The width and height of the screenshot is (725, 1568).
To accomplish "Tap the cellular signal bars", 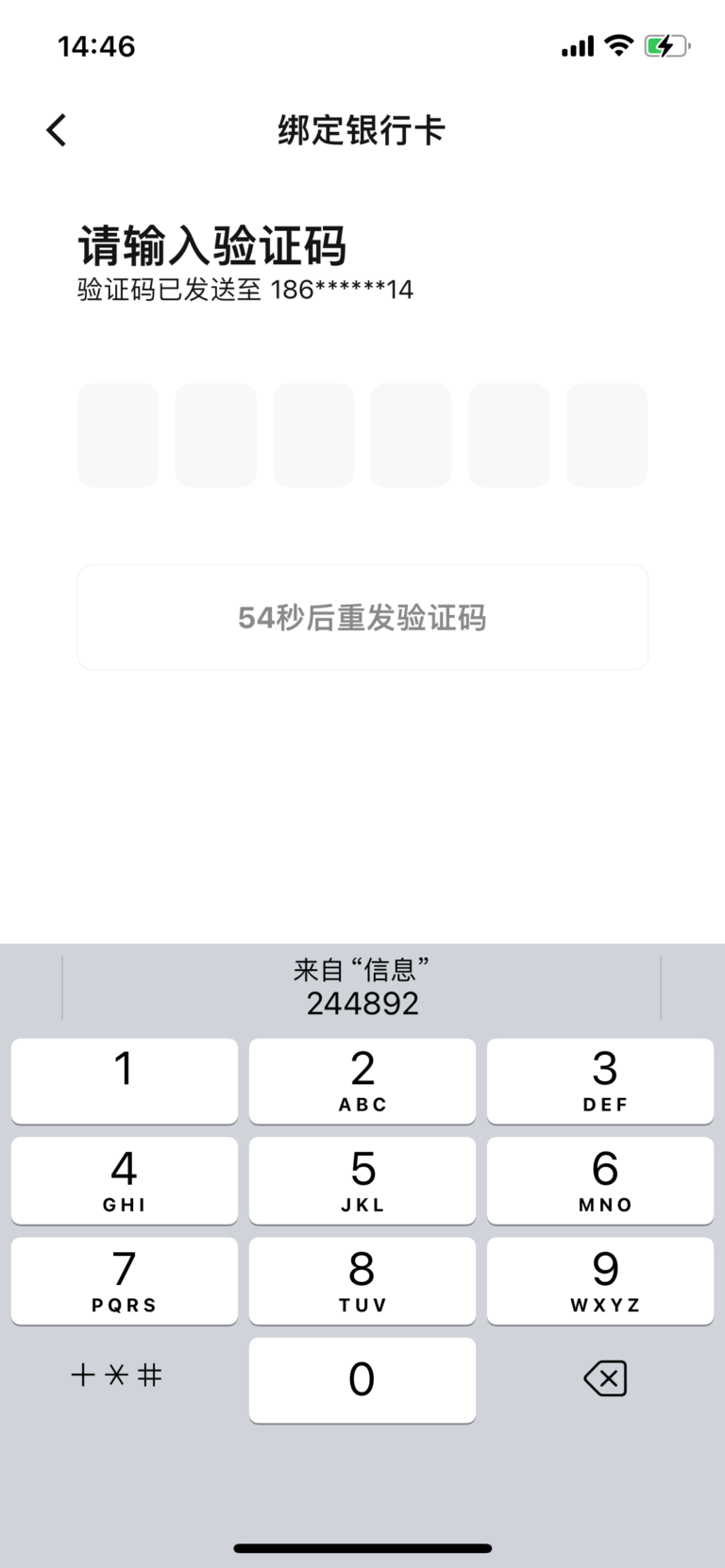I will click(576, 44).
